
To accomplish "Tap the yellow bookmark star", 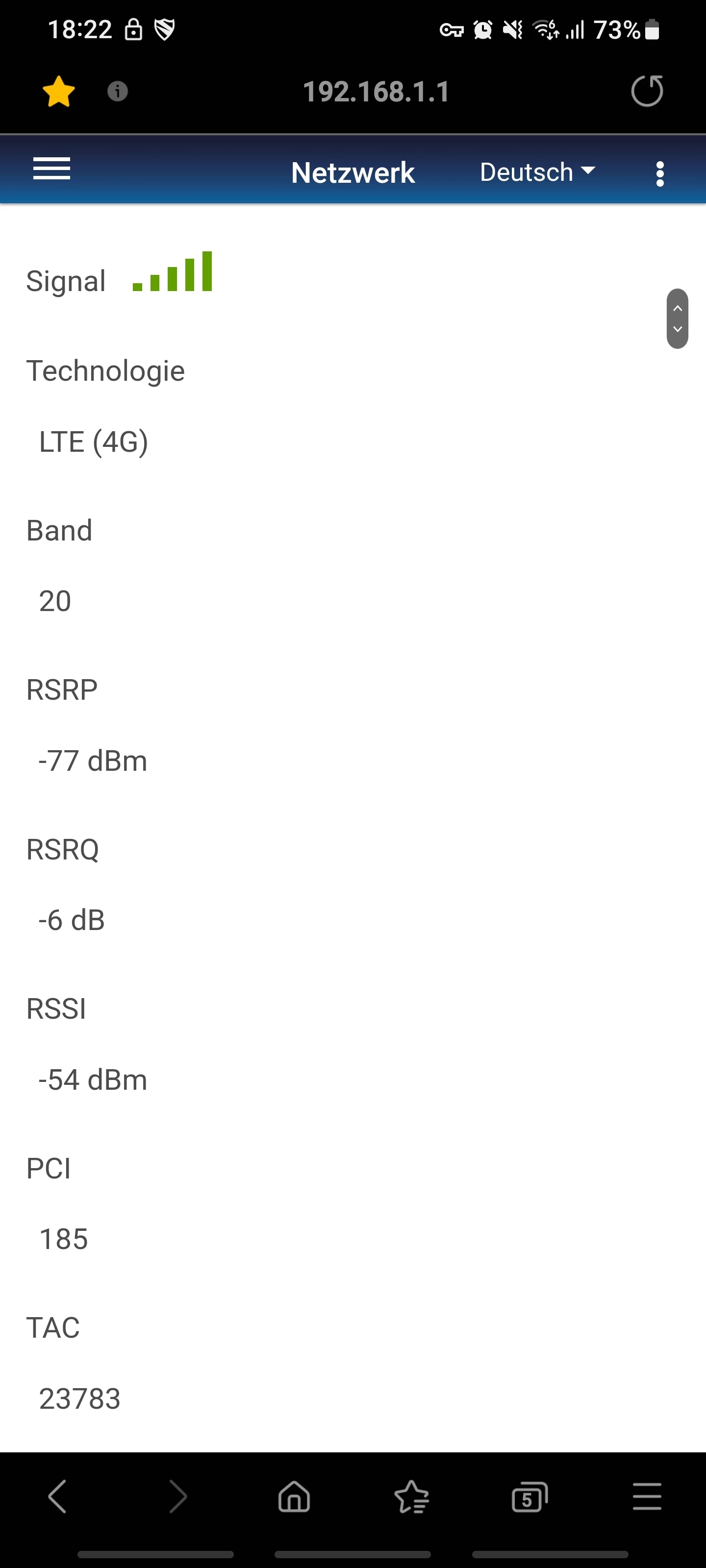I will pos(58,92).
